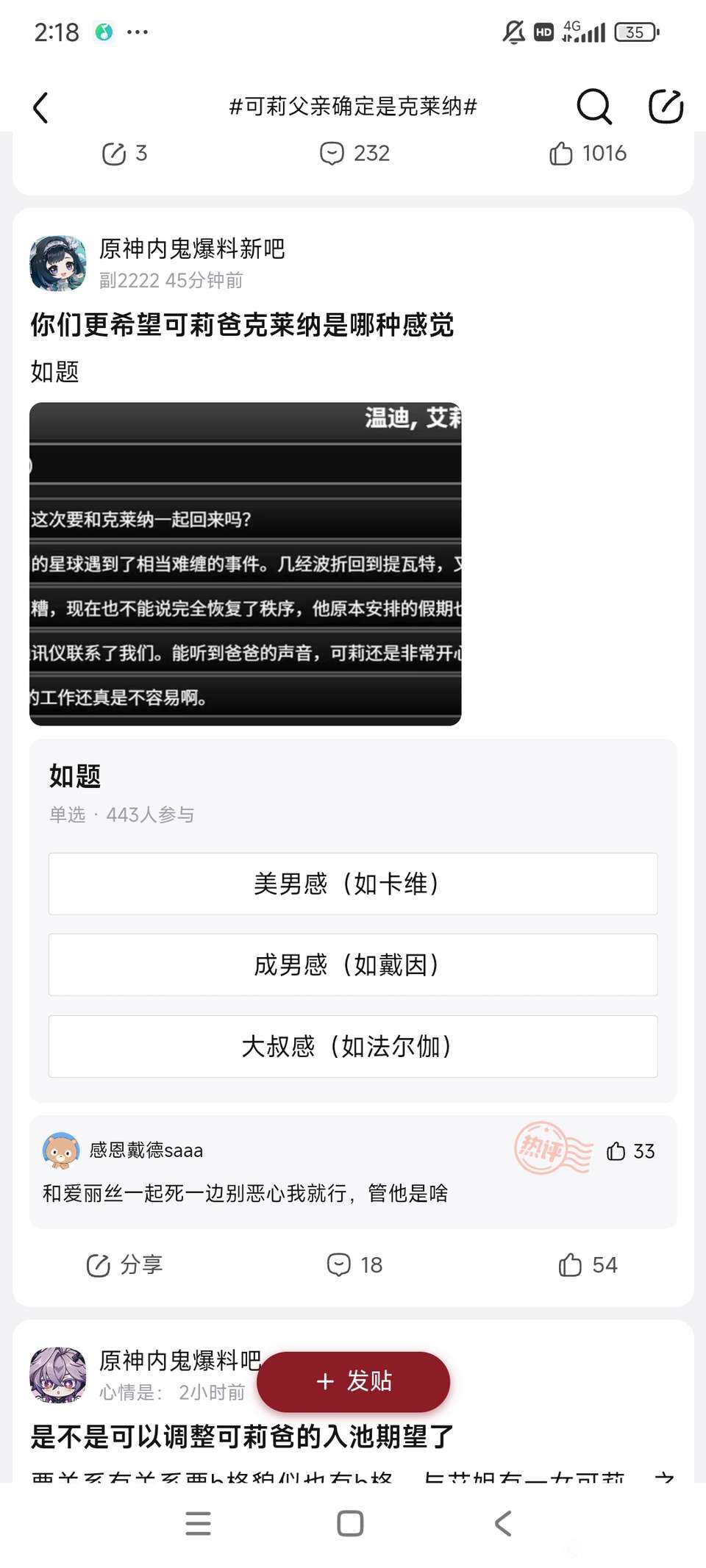
Task: Create a new post with 发贴
Action: click(x=353, y=1381)
